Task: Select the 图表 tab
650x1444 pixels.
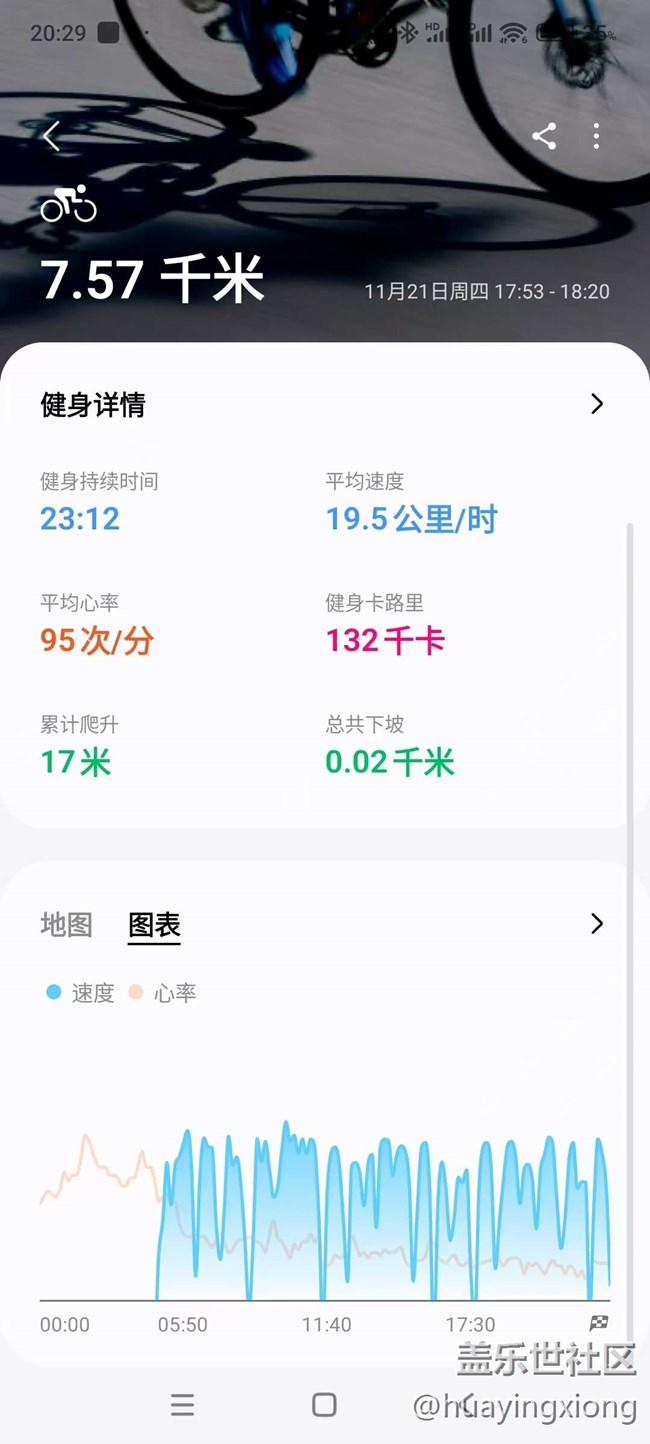Action: (x=154, y=925)
